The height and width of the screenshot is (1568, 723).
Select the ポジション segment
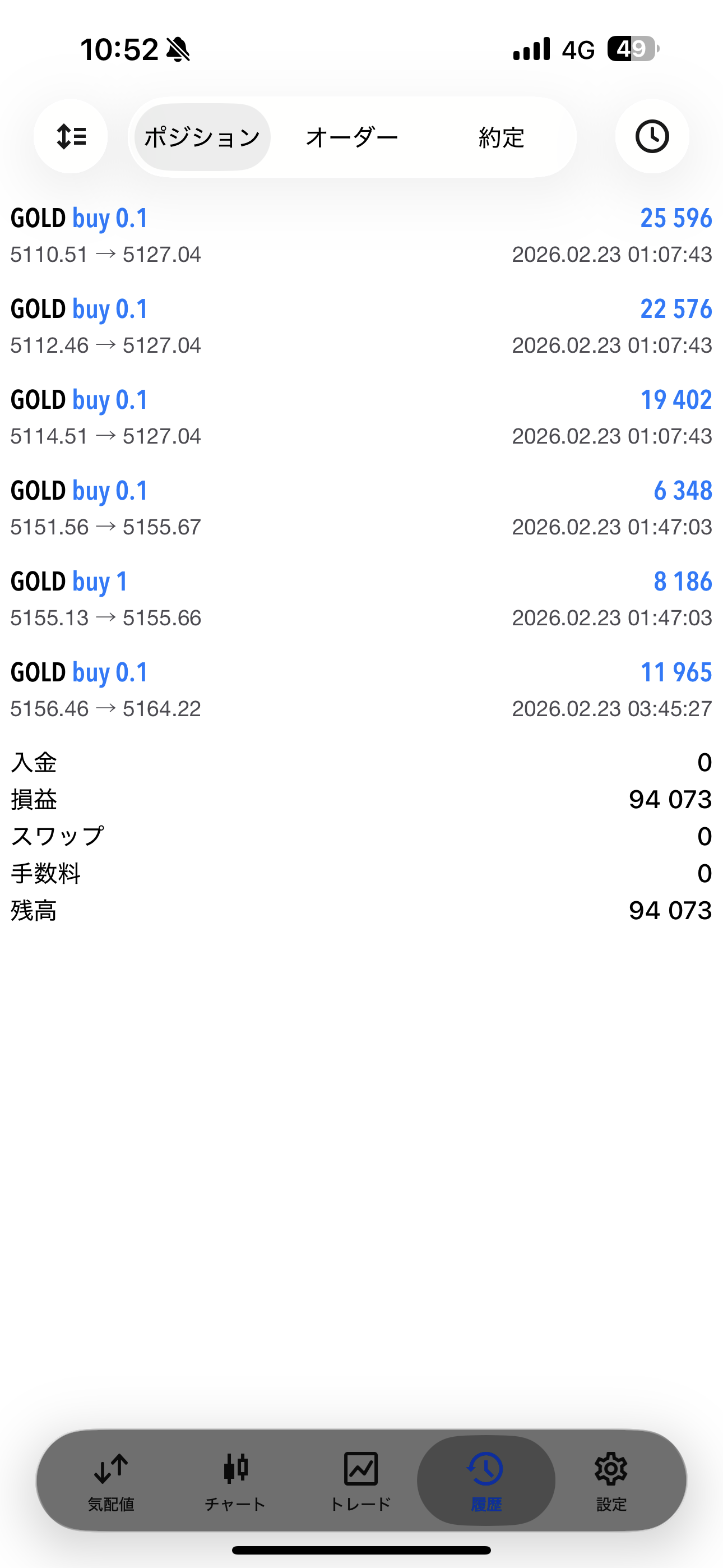click(202, 137)
